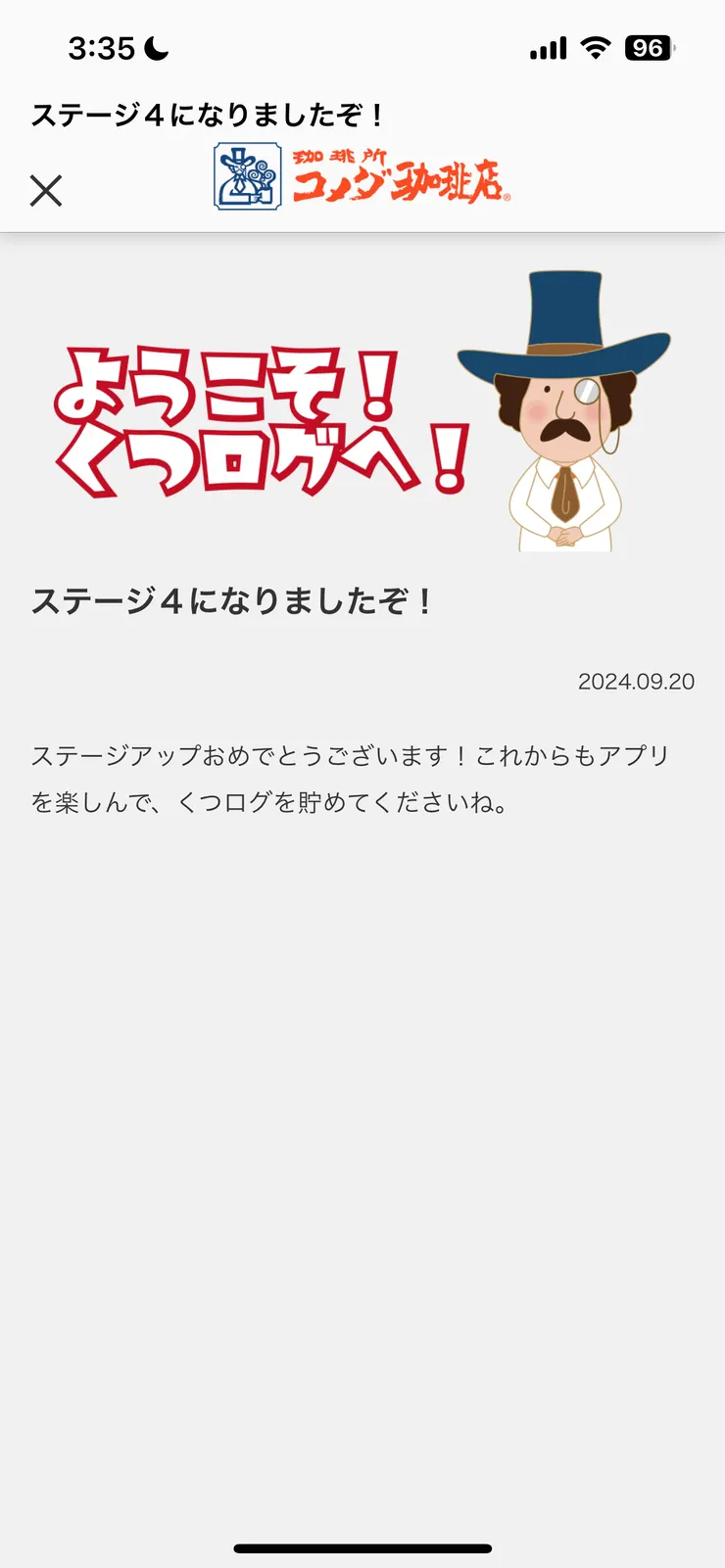The width and height of the screenshot is (725, 1568).
Task: Select the ステージ４になりましたぞ！ heading
Action: pyautogui.click(x=235, y=598)
